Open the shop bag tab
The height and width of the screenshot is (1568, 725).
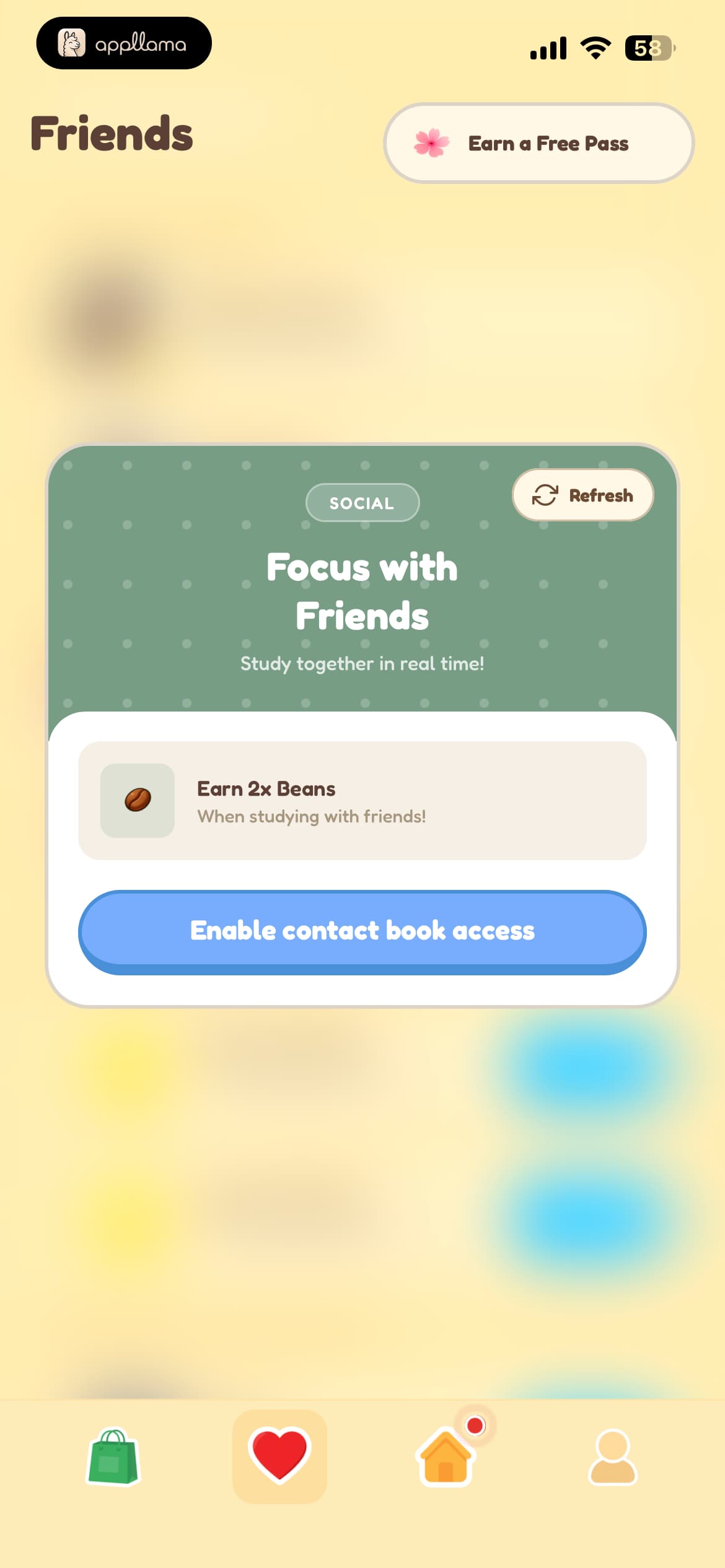pyautogui.click(x=113, y=1457)
